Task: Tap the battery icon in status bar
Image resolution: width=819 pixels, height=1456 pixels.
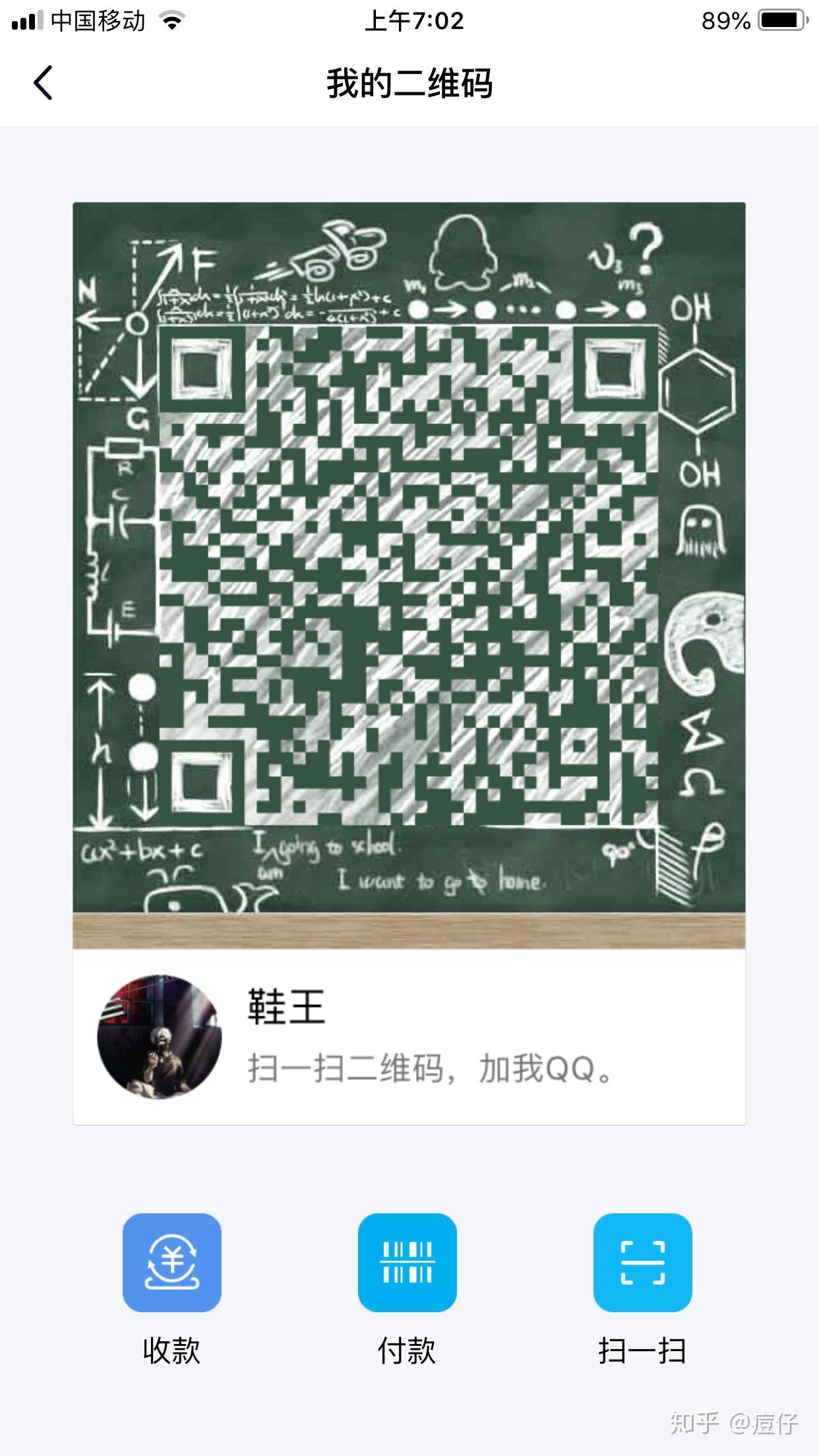Action: point(780,20)
